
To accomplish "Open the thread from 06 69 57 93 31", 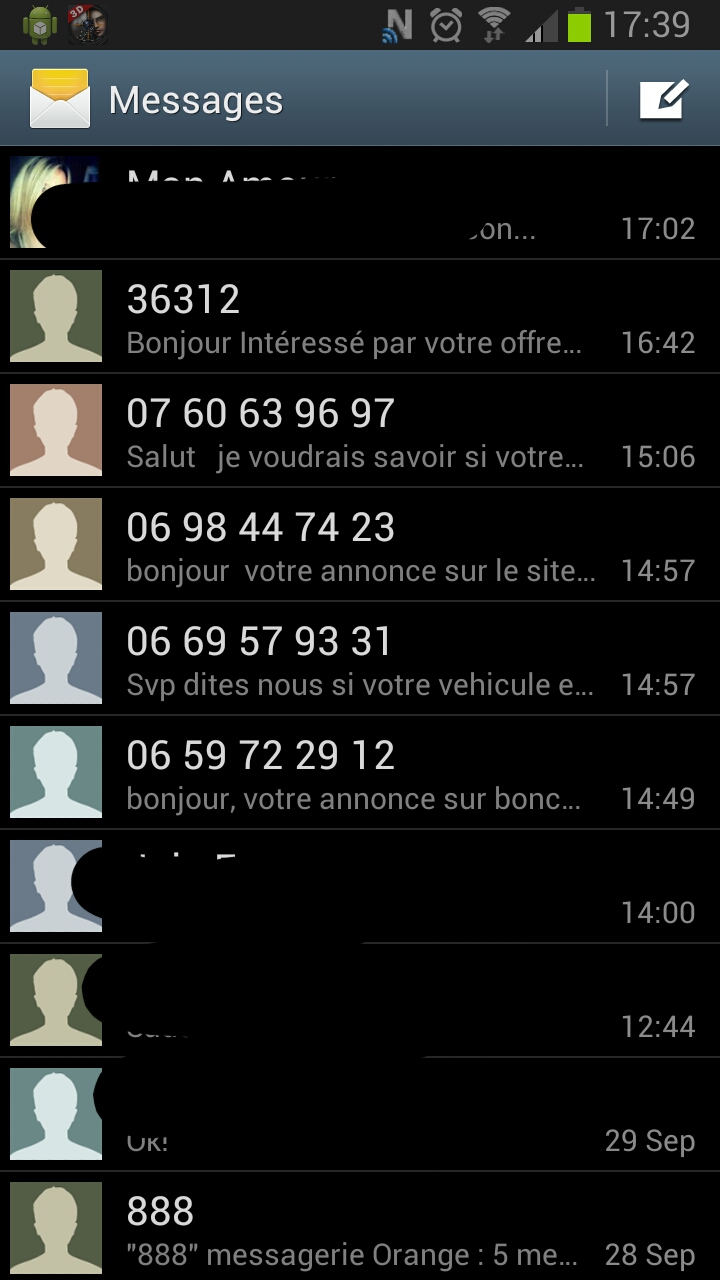I will pyautogui.click(x=360, y=659).
